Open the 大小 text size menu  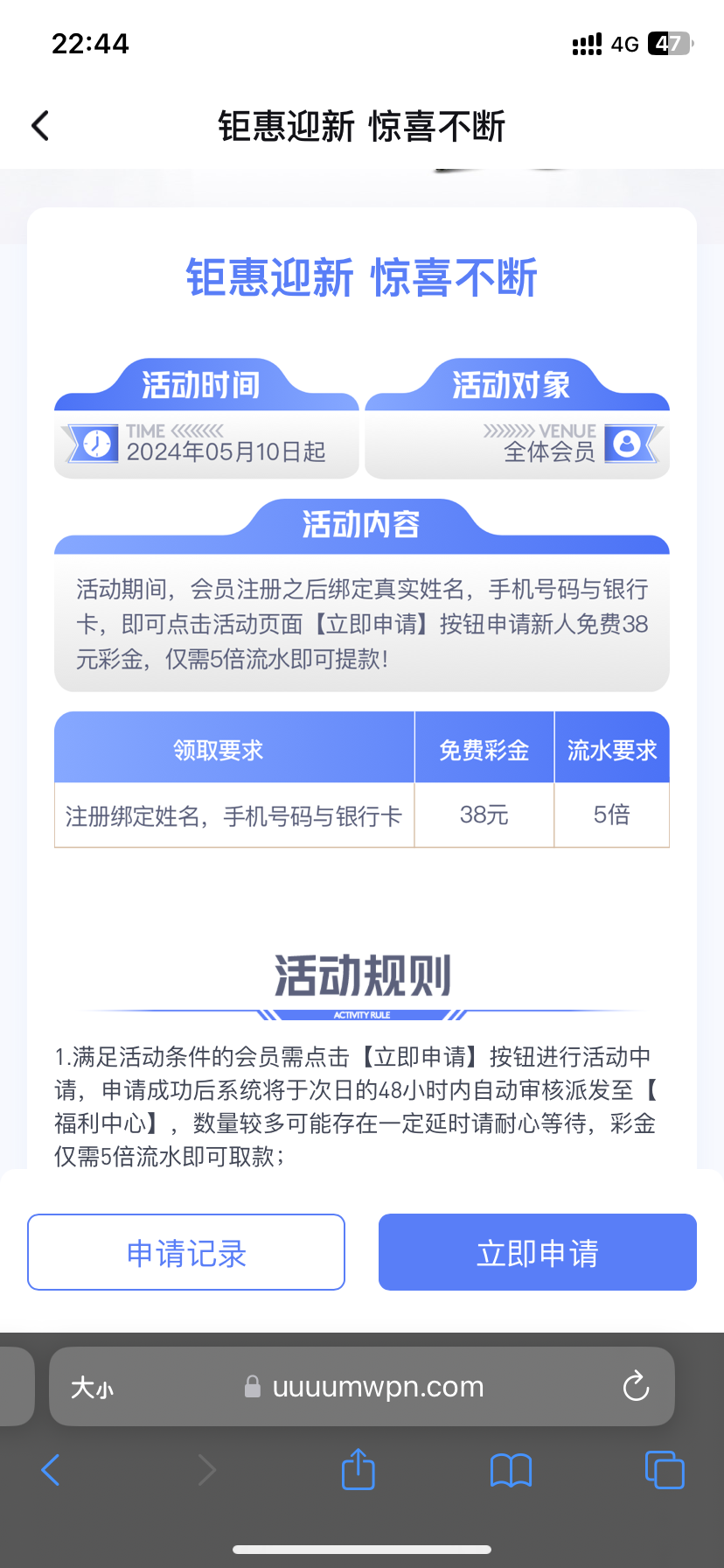pyautogui.click(x=92, y=1388)
